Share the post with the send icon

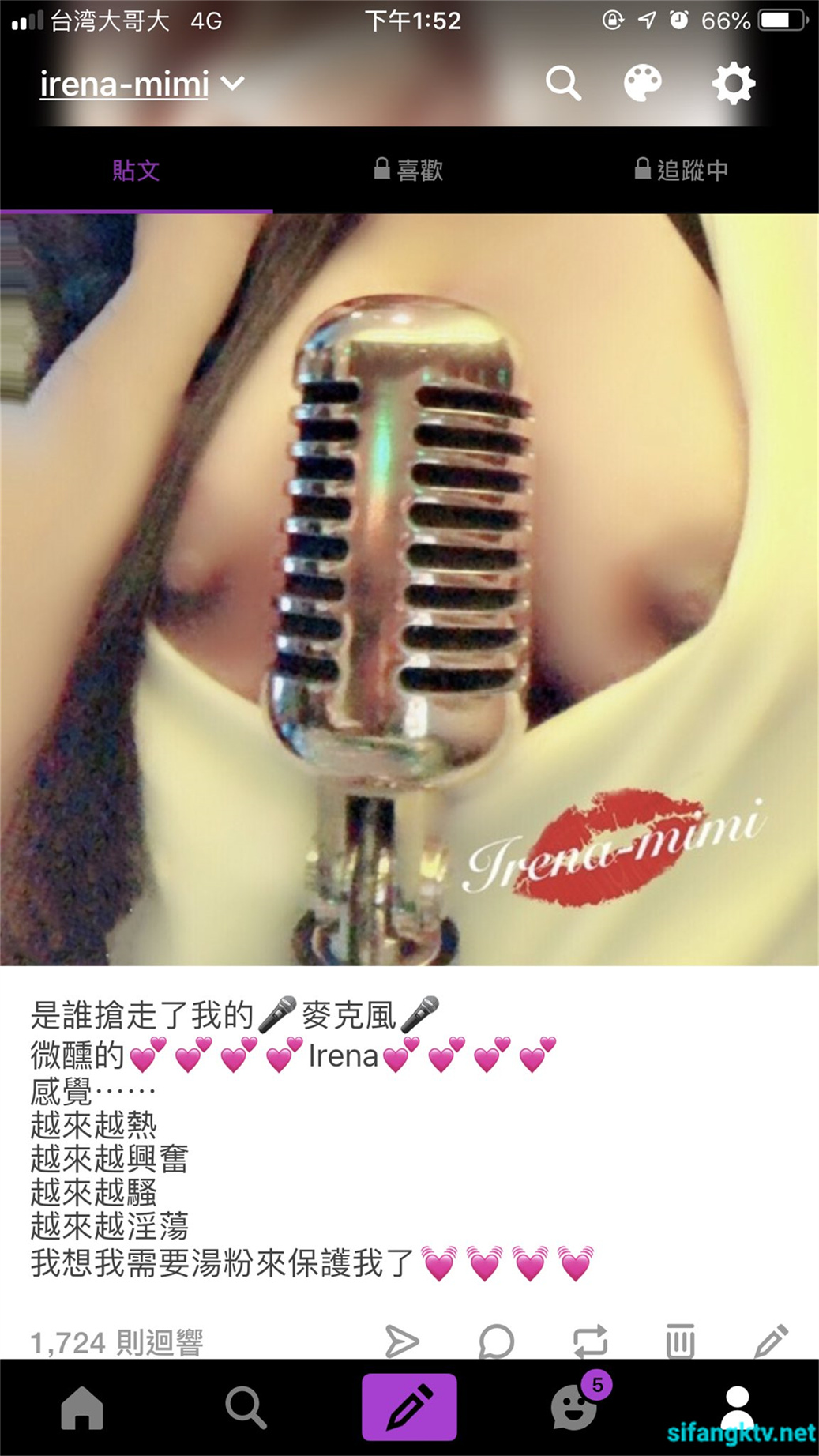[x=402, y=1341]
